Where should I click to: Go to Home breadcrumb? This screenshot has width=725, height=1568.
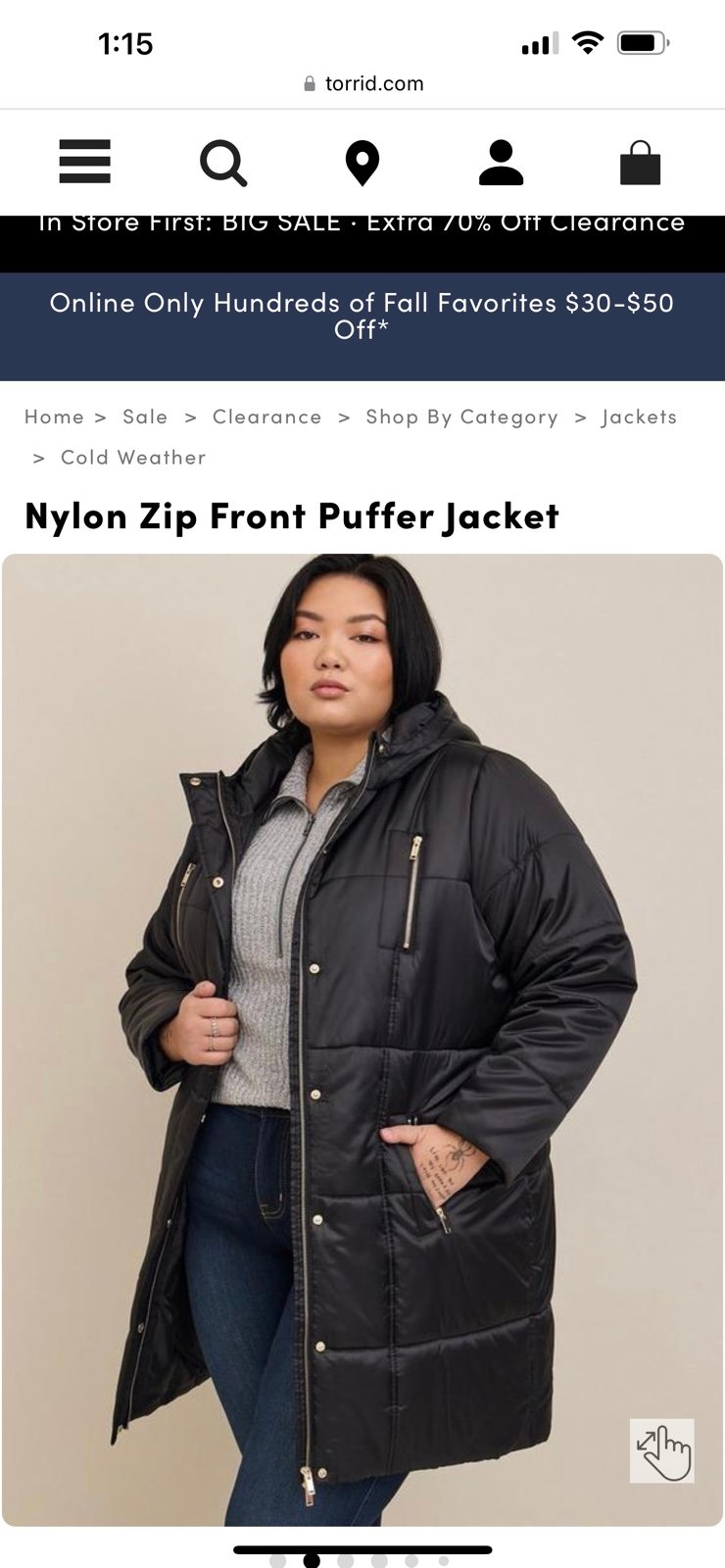[x=54, y=416]
